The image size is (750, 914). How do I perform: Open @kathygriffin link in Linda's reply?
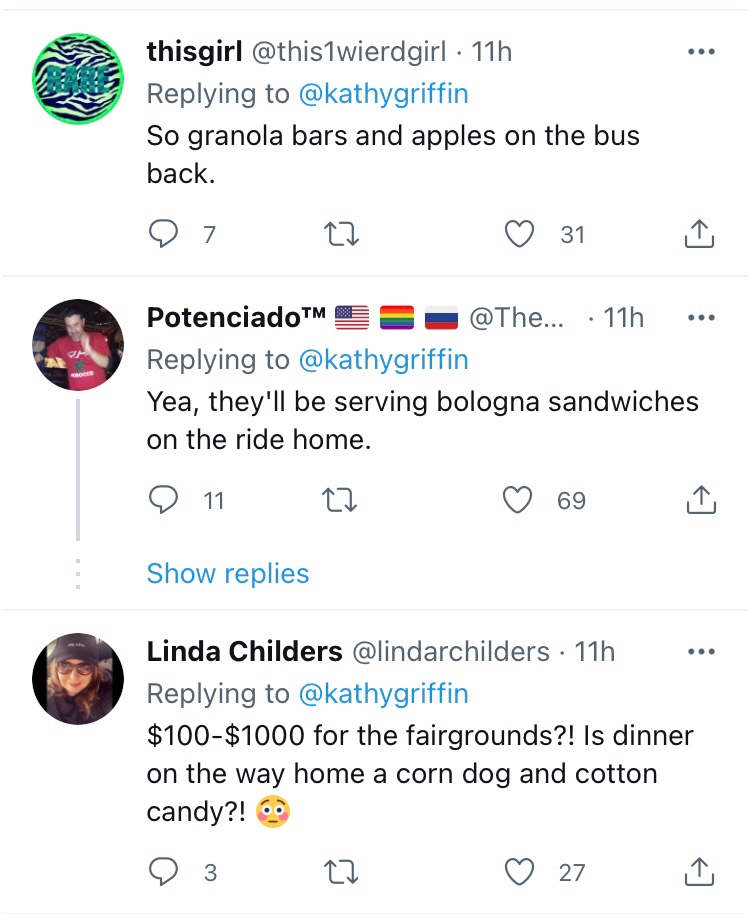(383, 693)
